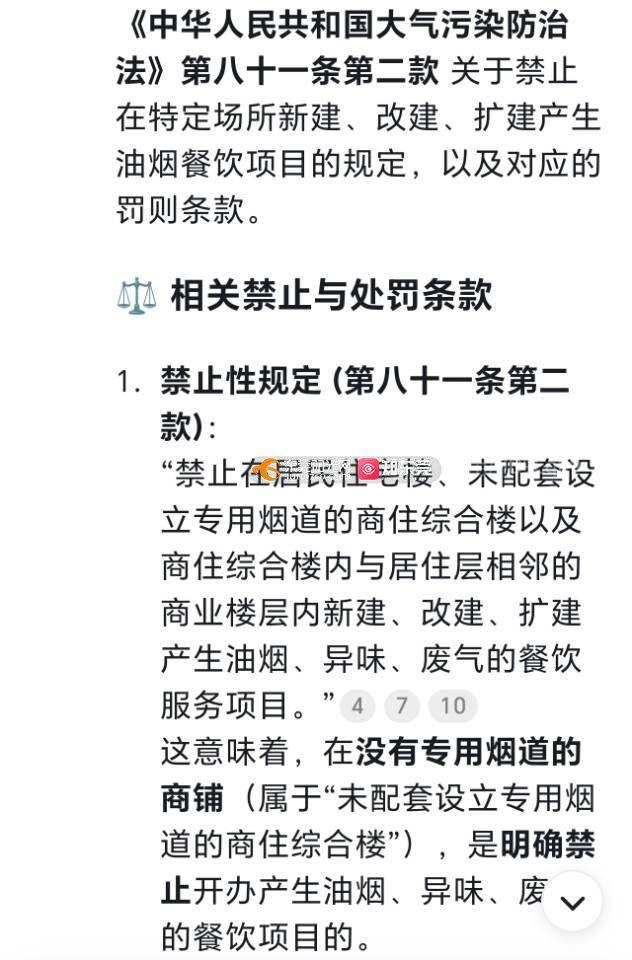Image resolution: width=632 pixels, height=960 pixels.
Task: Jump to bottom with down-arrow button
Action: pos(572,902)
